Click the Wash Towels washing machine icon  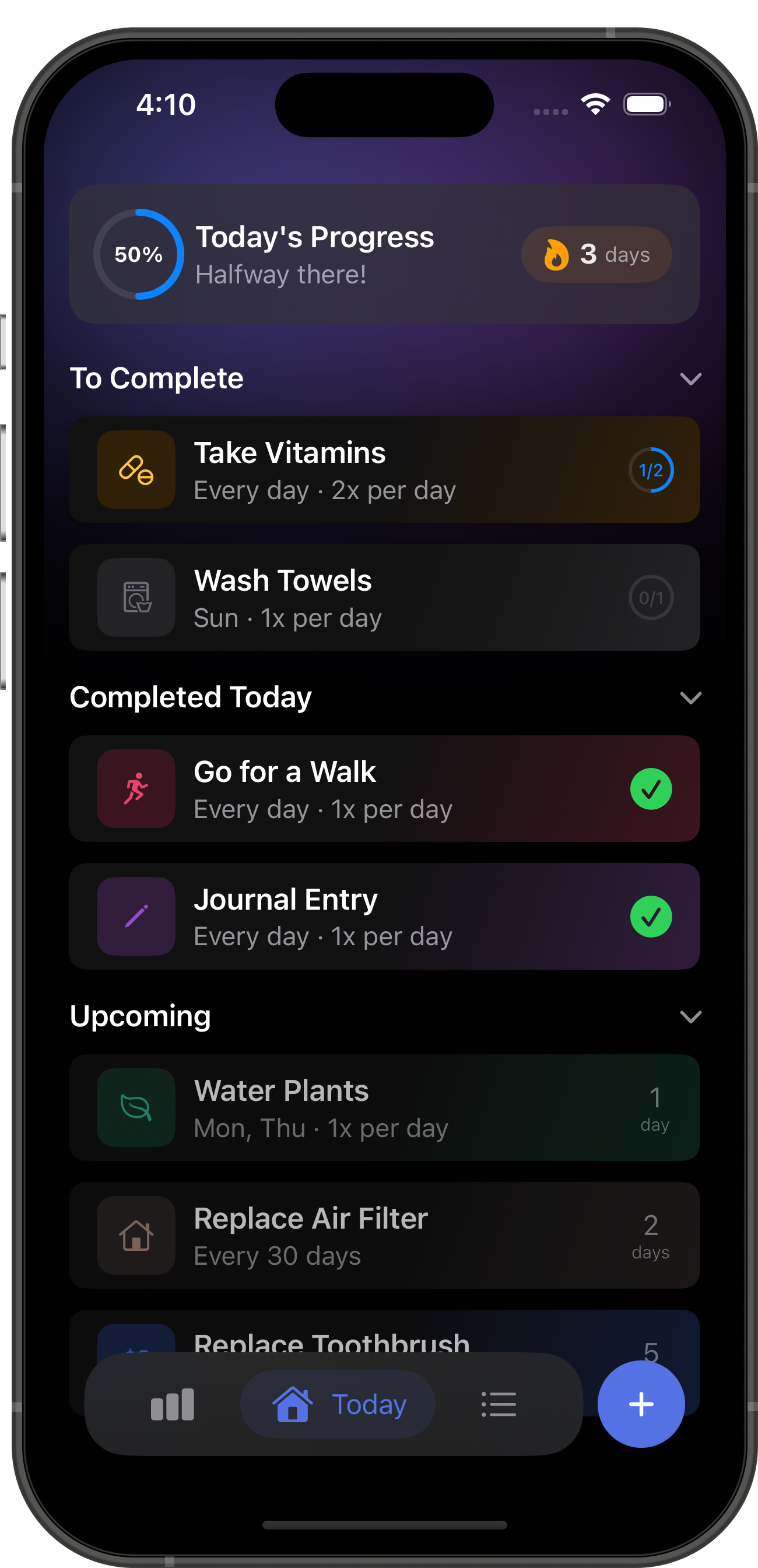[135, 597]
